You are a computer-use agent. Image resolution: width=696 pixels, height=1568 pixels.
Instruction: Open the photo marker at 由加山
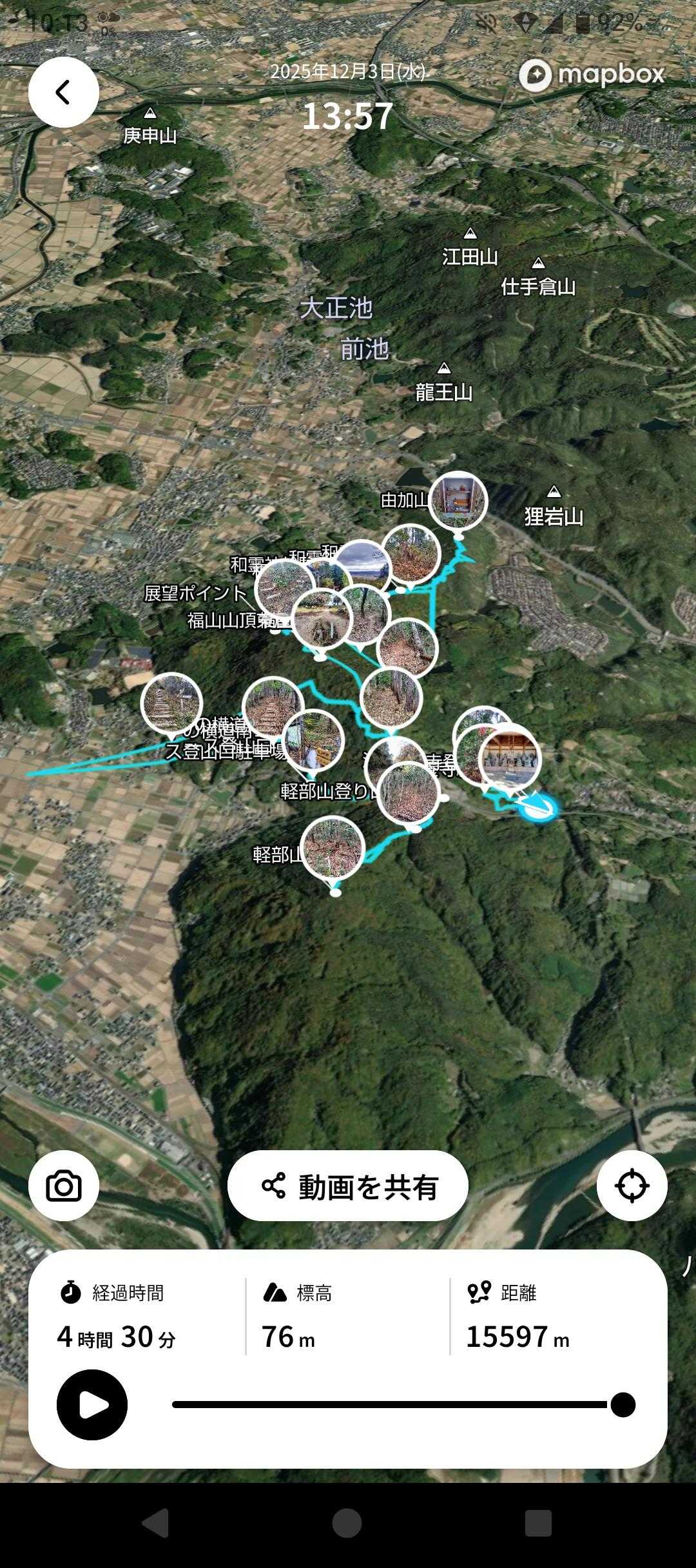point(458,502)
